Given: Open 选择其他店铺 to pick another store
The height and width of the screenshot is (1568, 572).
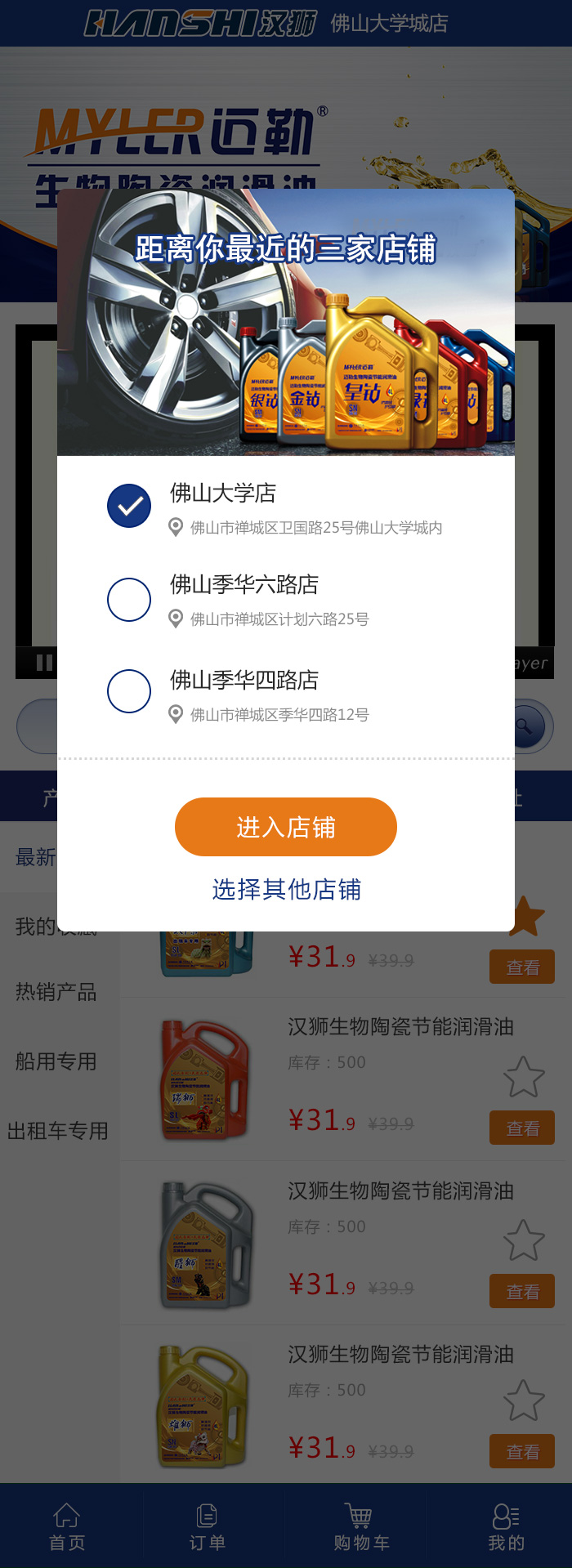Looking at the screenshot, I should 286,889.
